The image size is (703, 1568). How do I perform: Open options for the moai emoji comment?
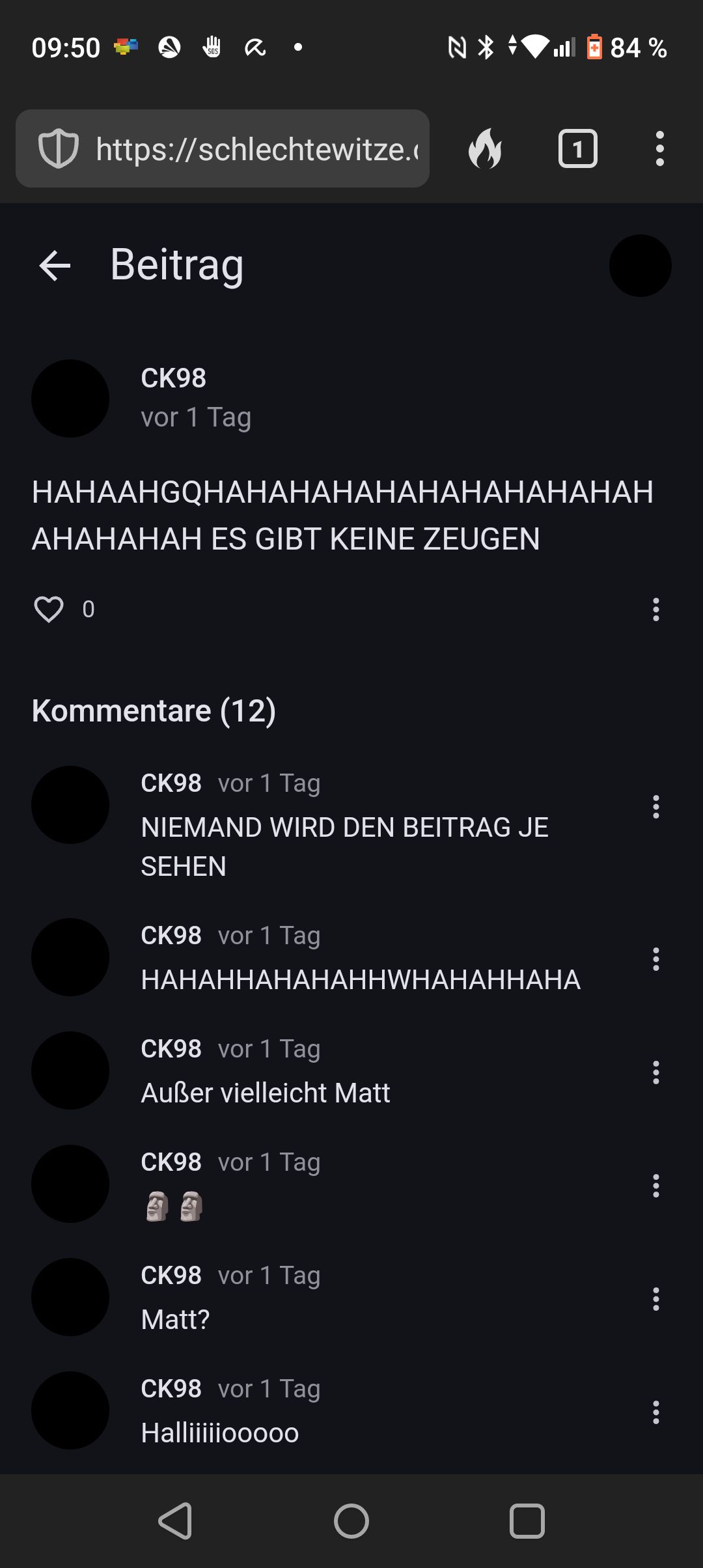(655, 1186)
